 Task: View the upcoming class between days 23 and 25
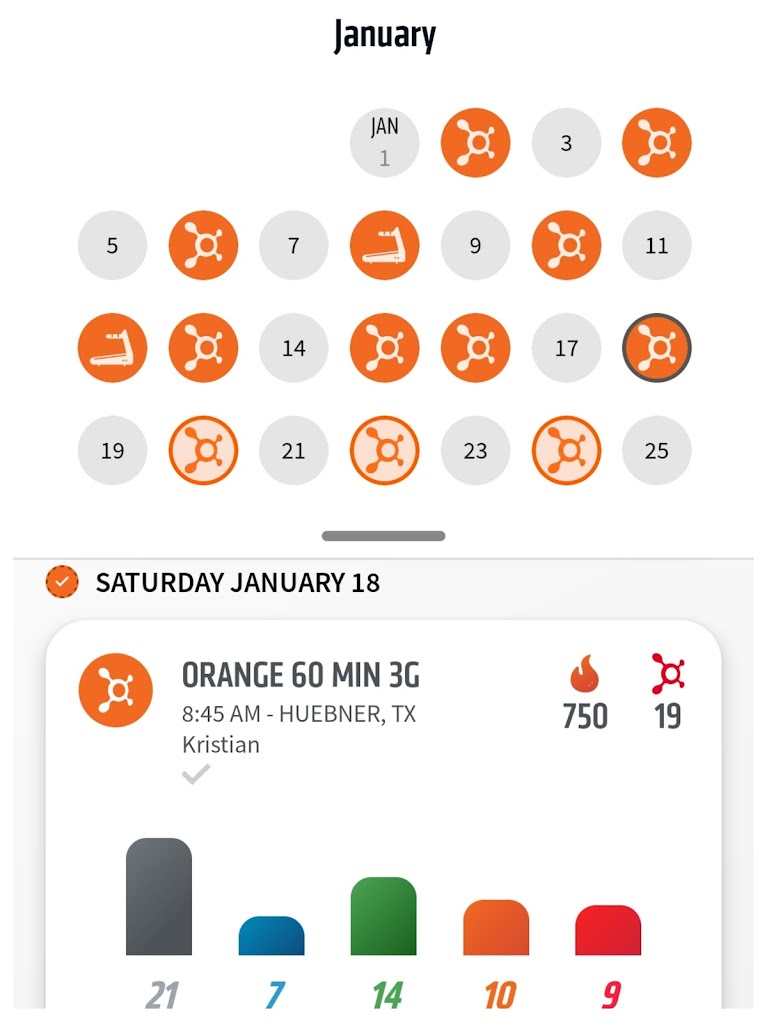coord(566,451)
